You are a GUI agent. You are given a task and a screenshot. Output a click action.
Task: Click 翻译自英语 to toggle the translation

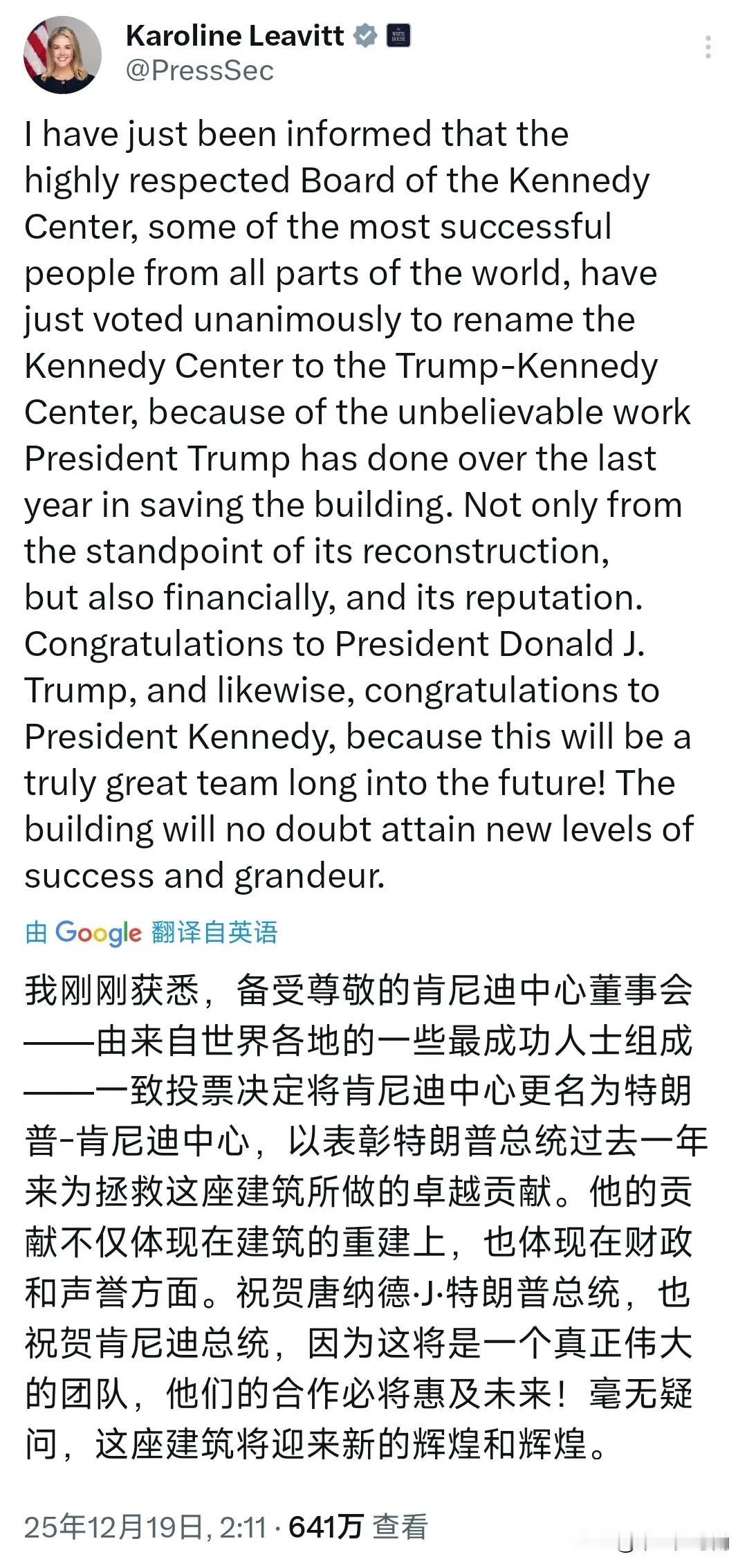point(215,934)
